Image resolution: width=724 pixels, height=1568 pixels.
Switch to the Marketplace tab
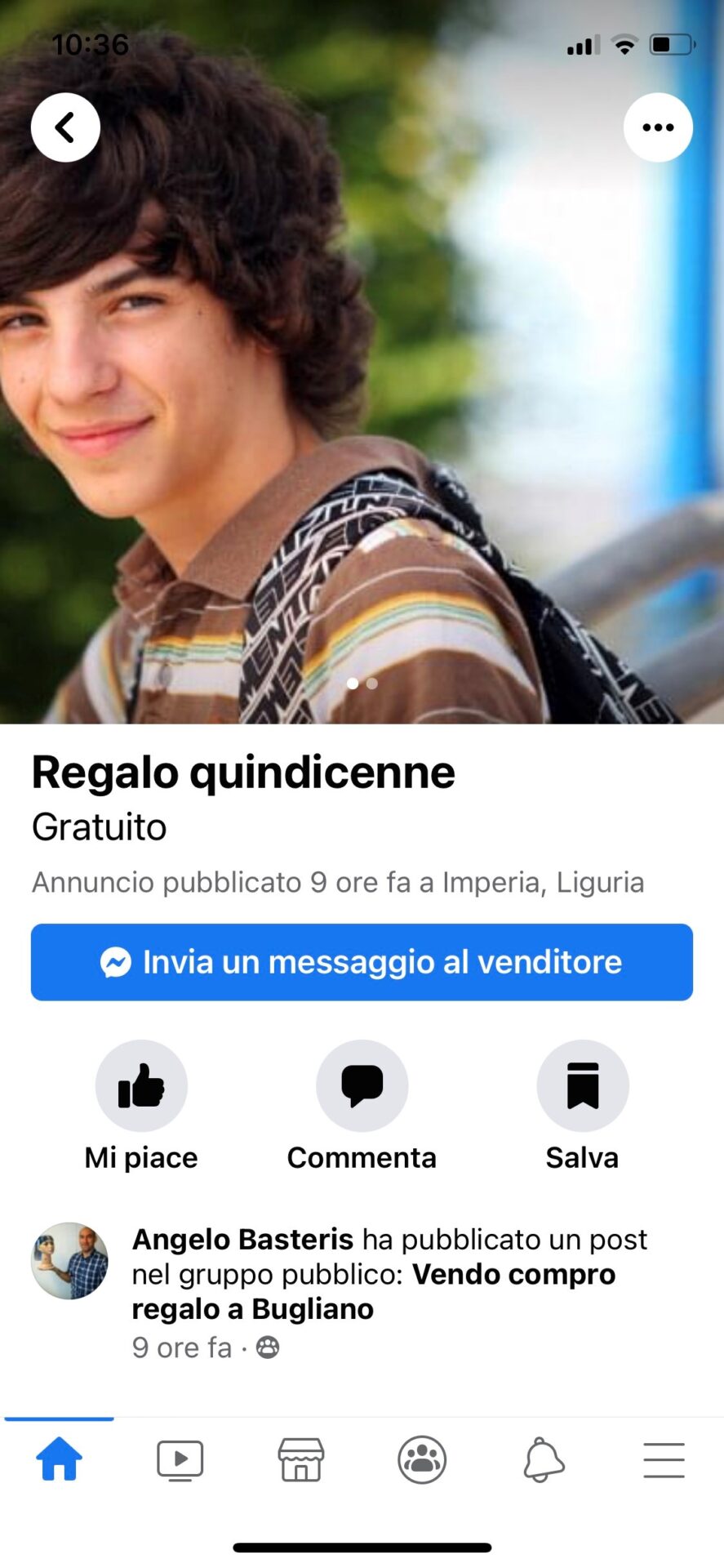pyautogui.click(x=301, y=1460)
